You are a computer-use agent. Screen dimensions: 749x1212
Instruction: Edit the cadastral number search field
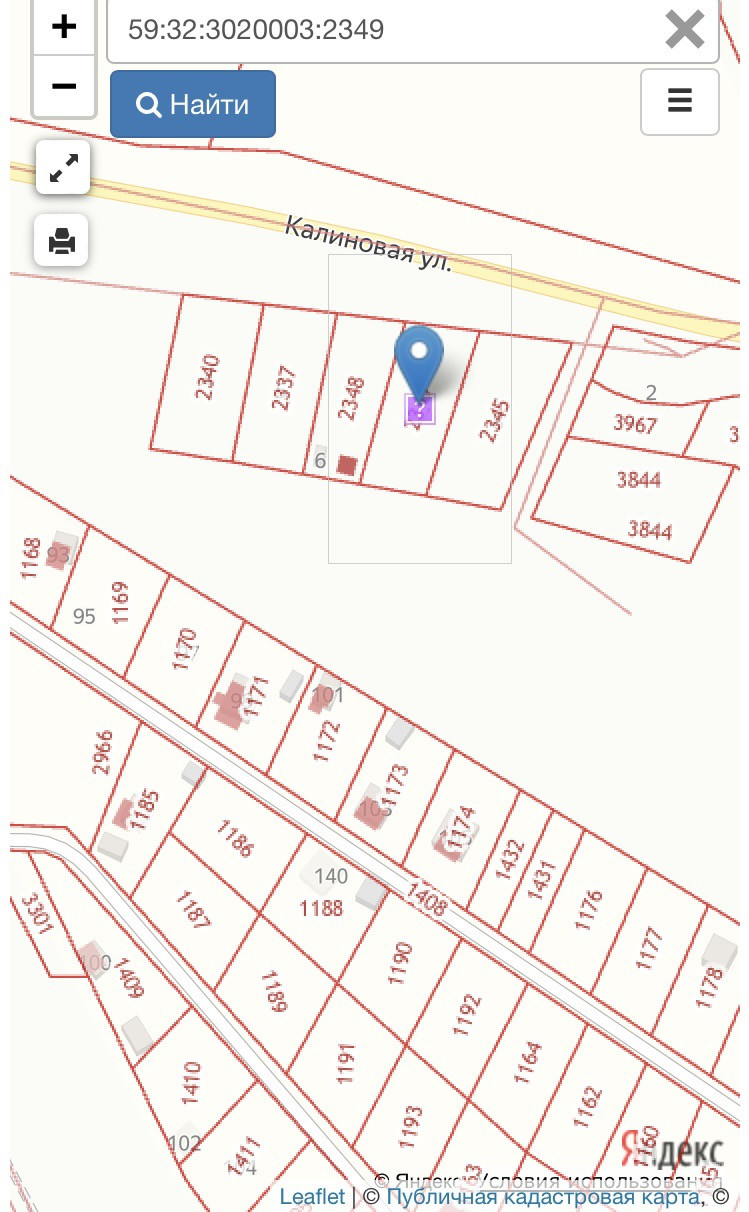[x=385, y=29]
